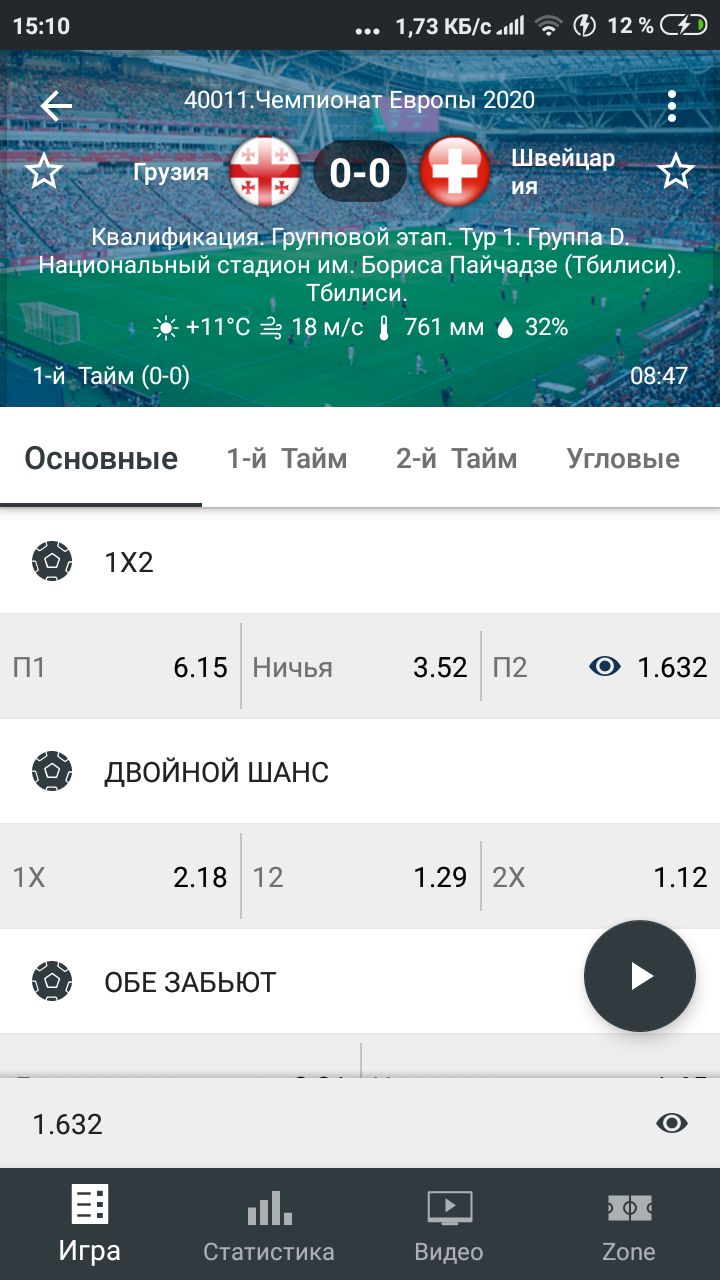The width and height of the screenshot is (720, 1280).
Task: Favorite the Грузия team star
Action: 43,172
